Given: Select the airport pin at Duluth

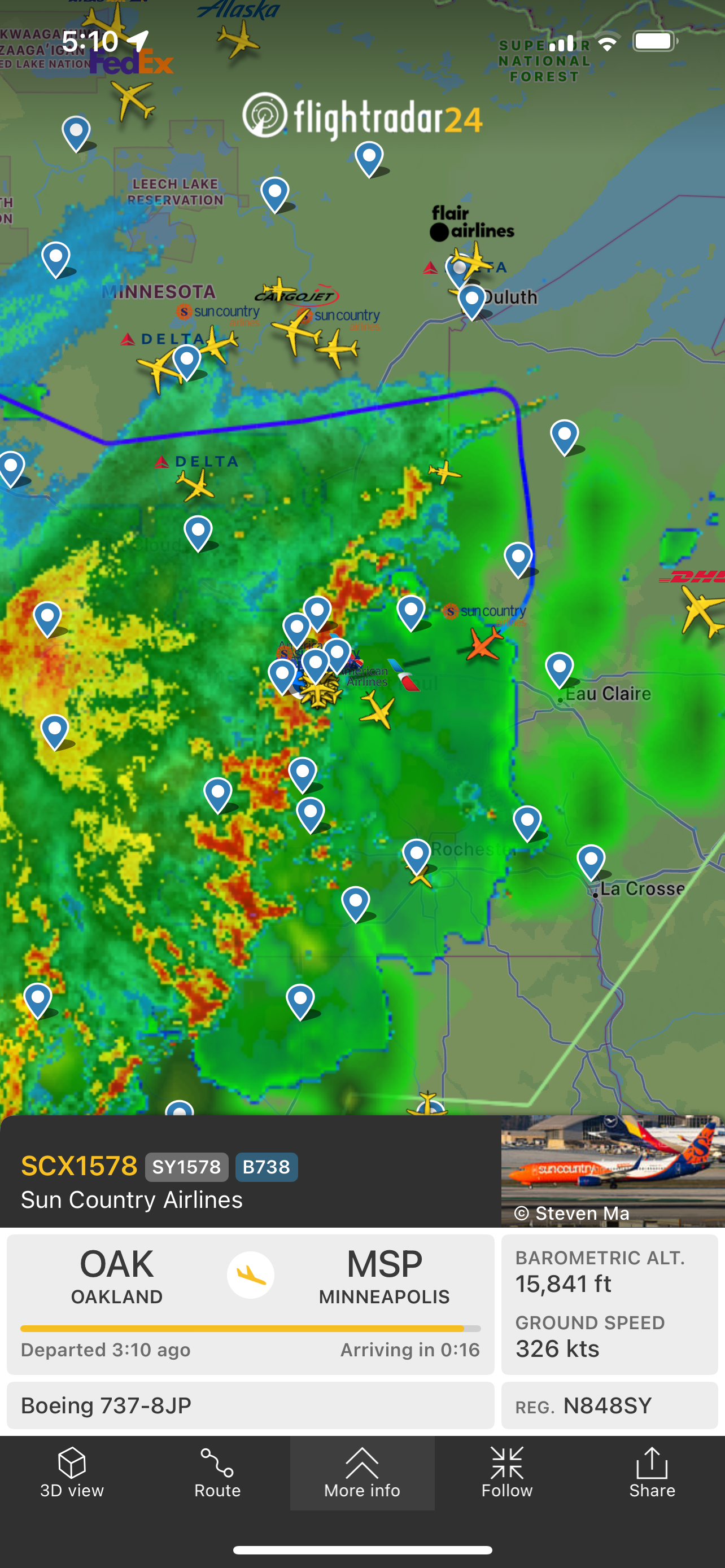Looking at the screenshot, I should click(472, 300).
